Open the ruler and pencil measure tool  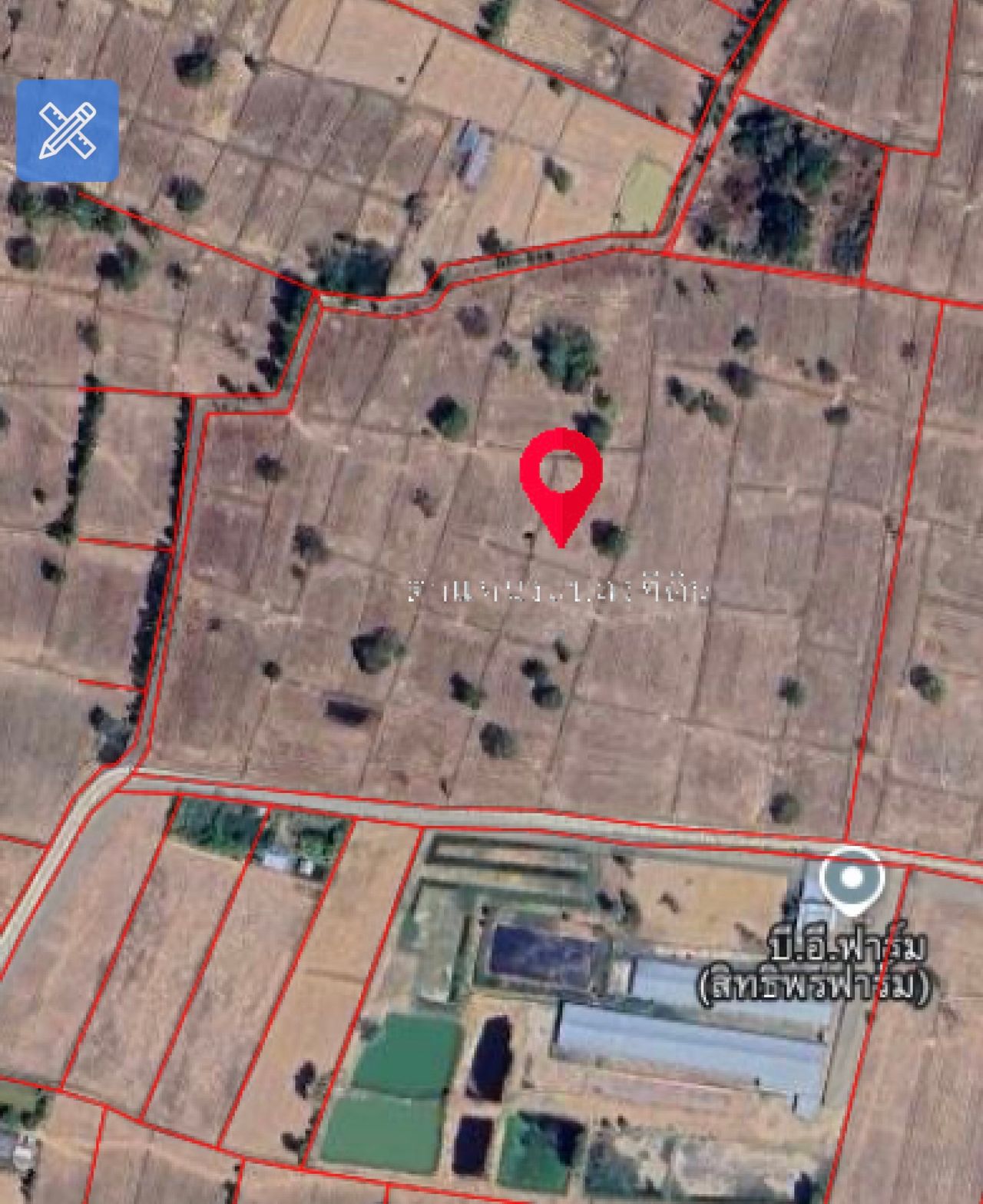pos(68,131)
